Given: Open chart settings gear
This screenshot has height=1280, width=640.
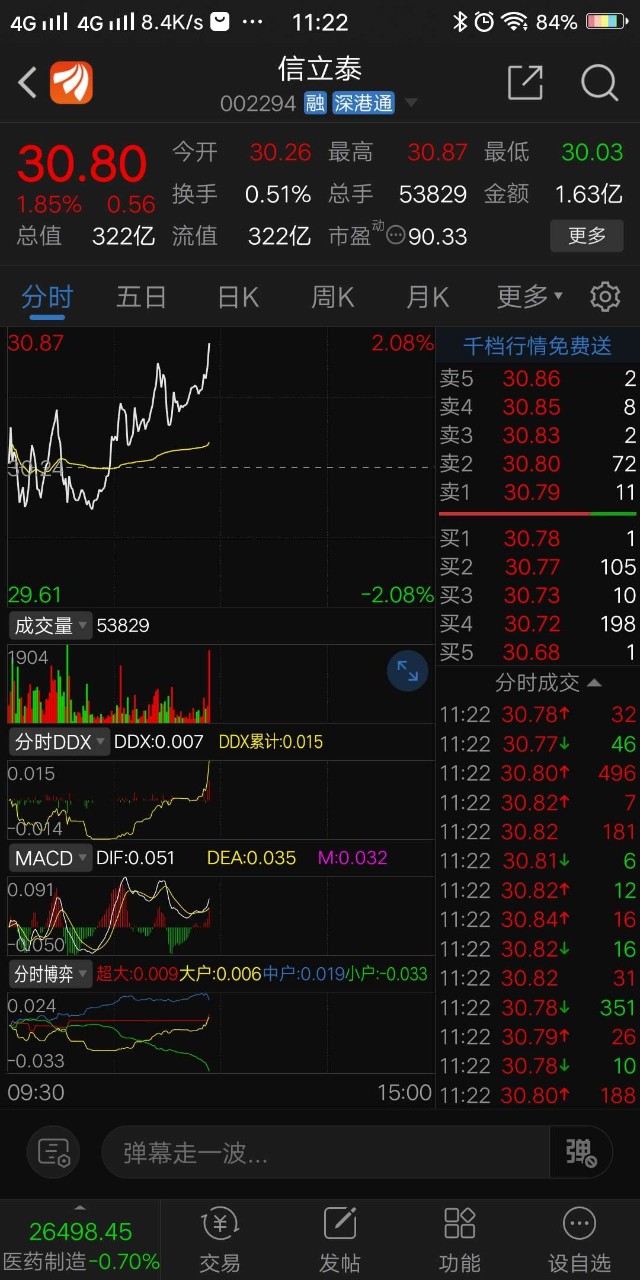Looking at the screenshot, I should [x=605, y=296].
